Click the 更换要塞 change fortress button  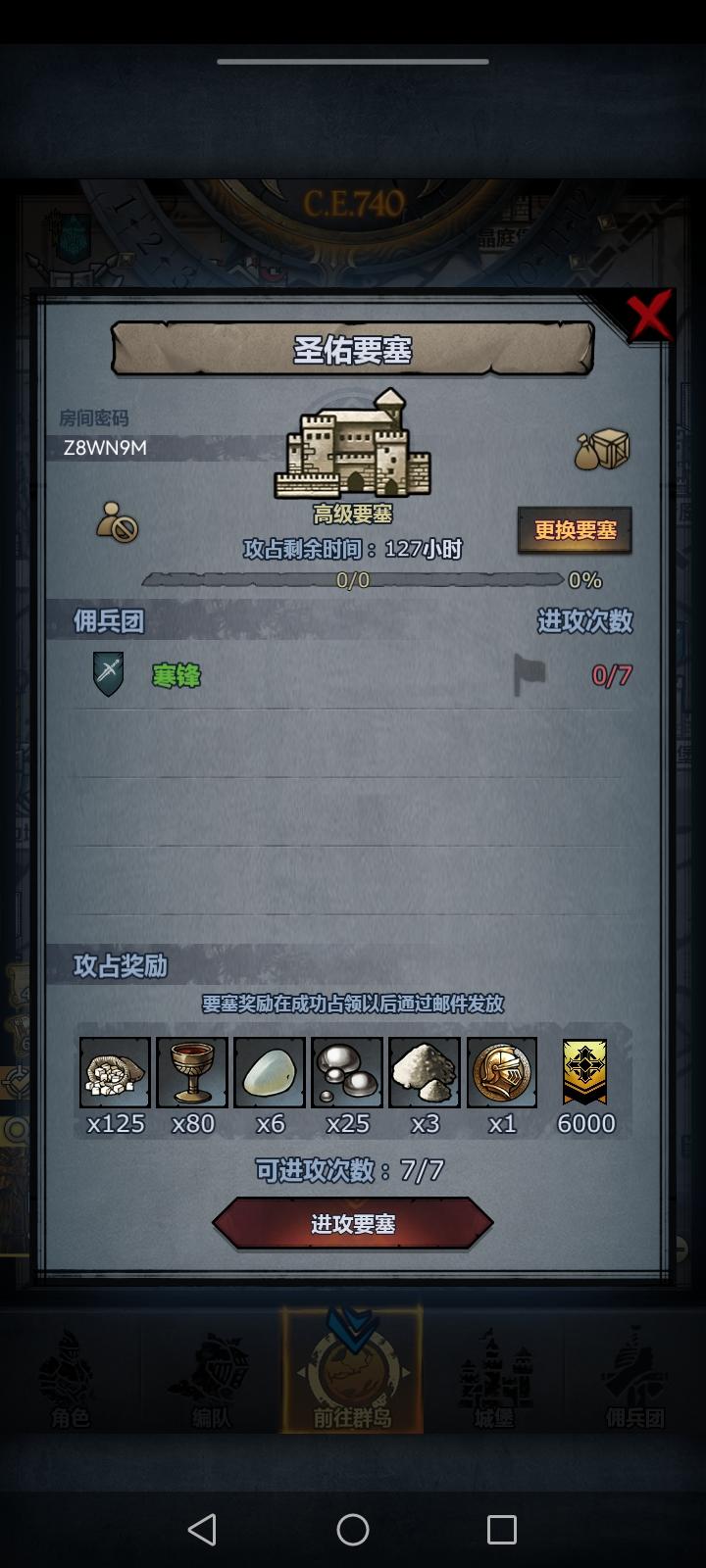pyautogui.click(x=575, y=531)
